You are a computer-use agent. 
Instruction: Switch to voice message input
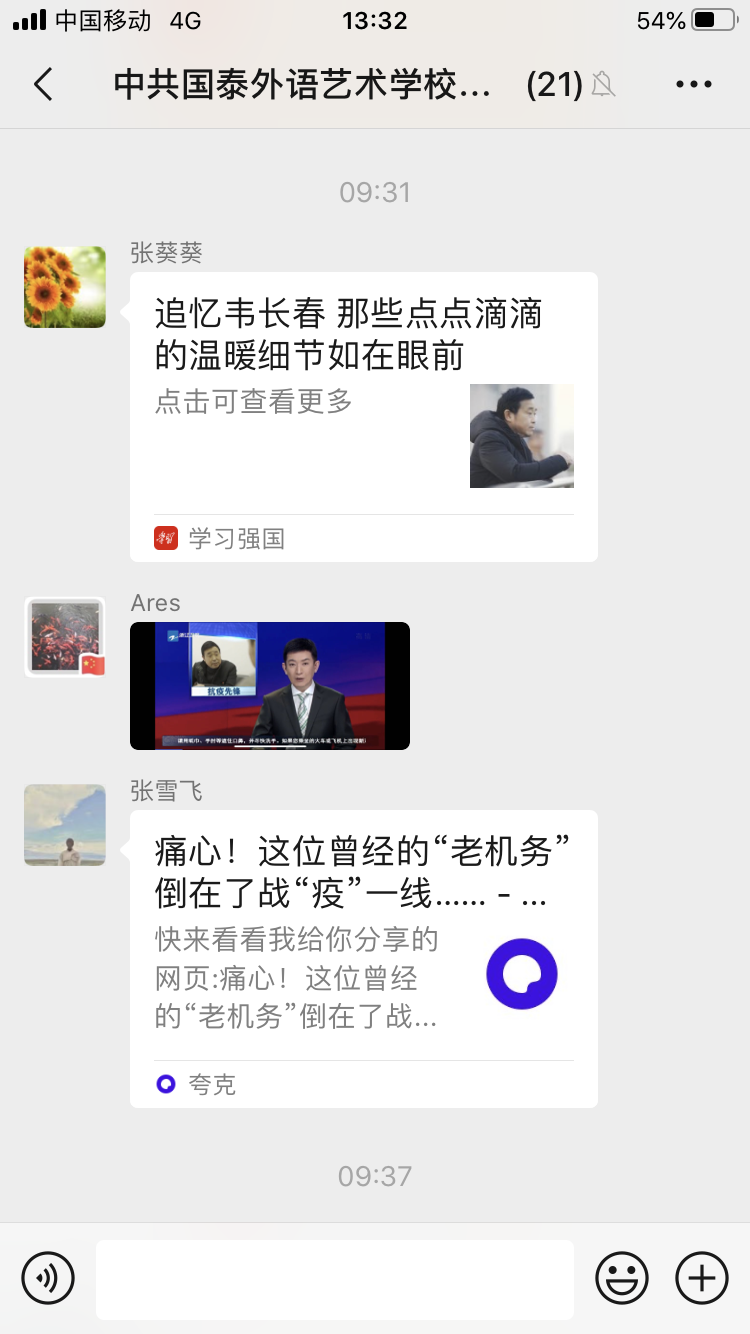pyautogui.click(x=48, y=1278)
